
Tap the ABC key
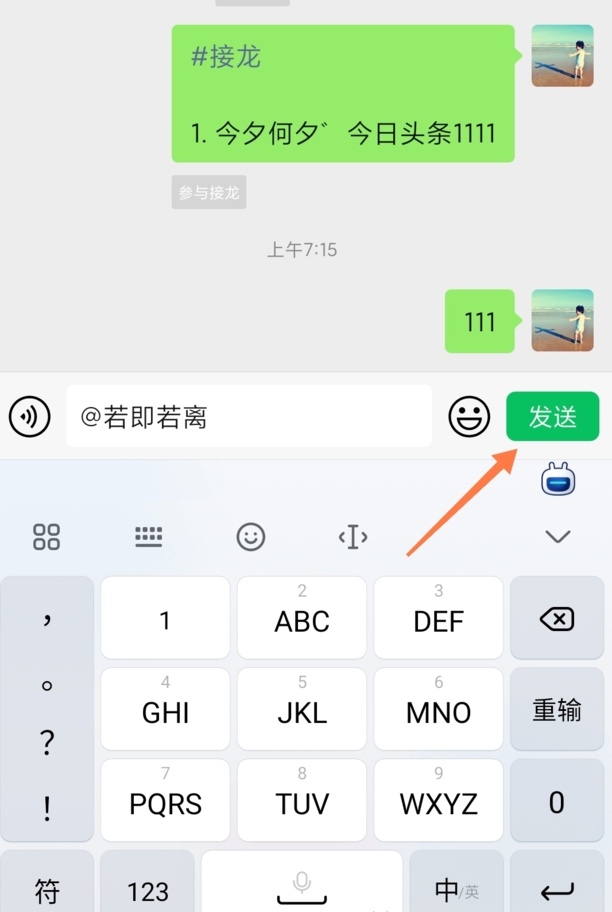[302, 620]
